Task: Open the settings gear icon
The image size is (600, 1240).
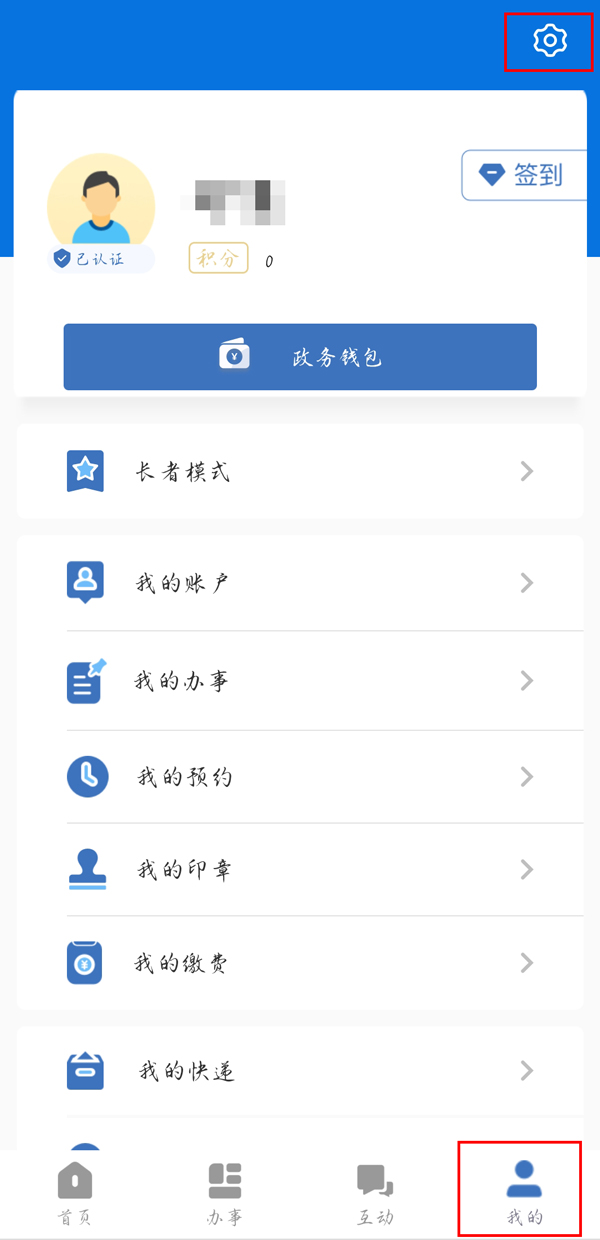Action: [x=550, y=41]
